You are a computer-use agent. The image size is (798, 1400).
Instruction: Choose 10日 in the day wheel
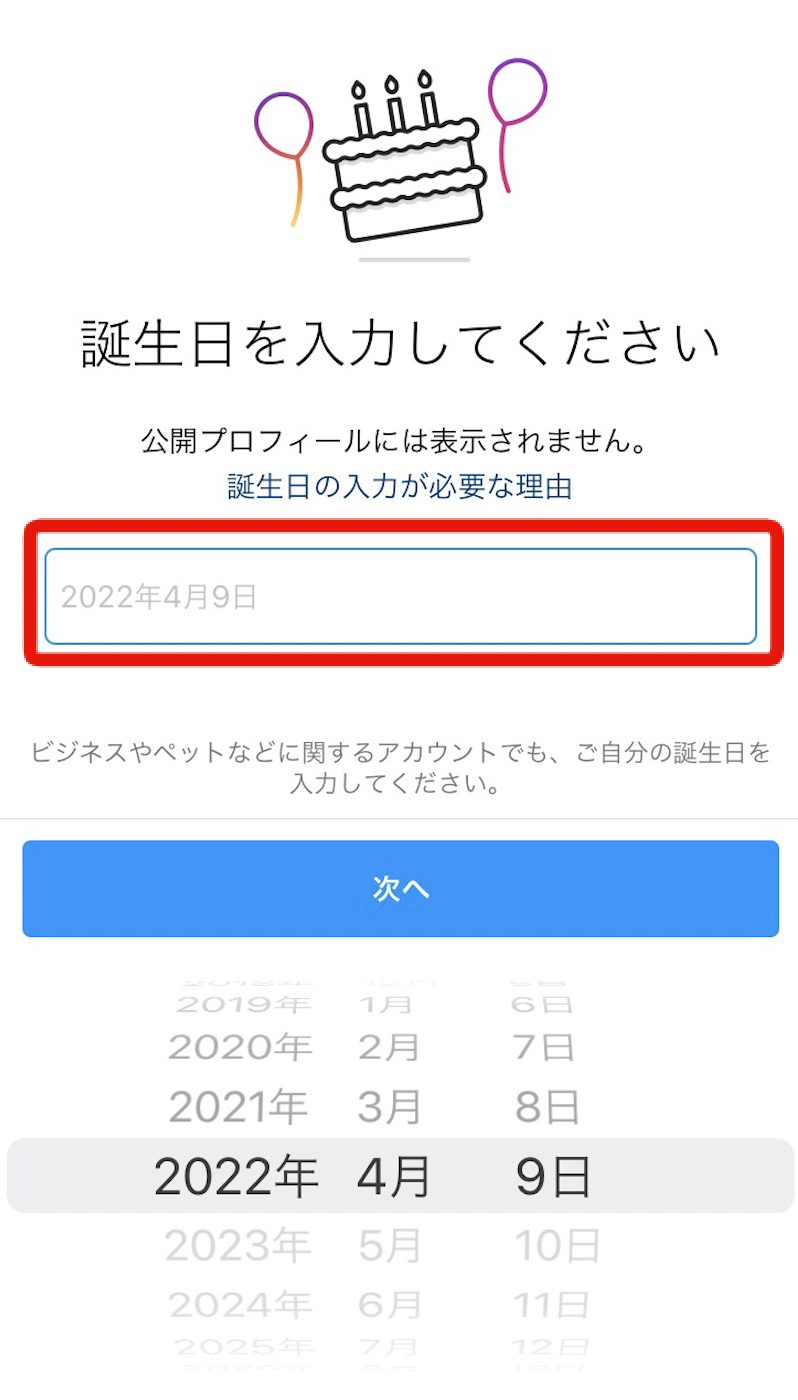tap(557, 1245)
